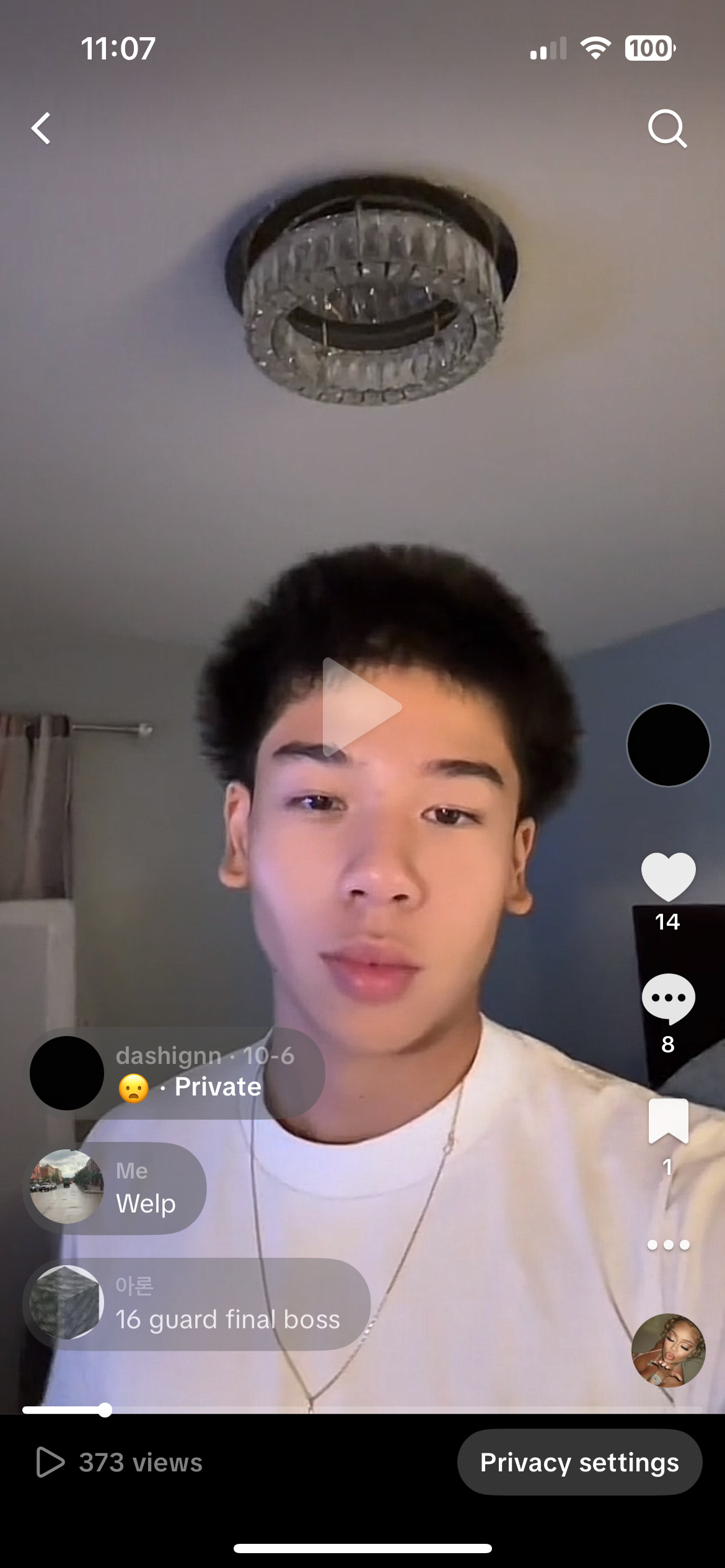725x1568 pixels.
Task: Open the '16 guard final boss' comment
Action: pyautogui.click(x=197, y=1303)
